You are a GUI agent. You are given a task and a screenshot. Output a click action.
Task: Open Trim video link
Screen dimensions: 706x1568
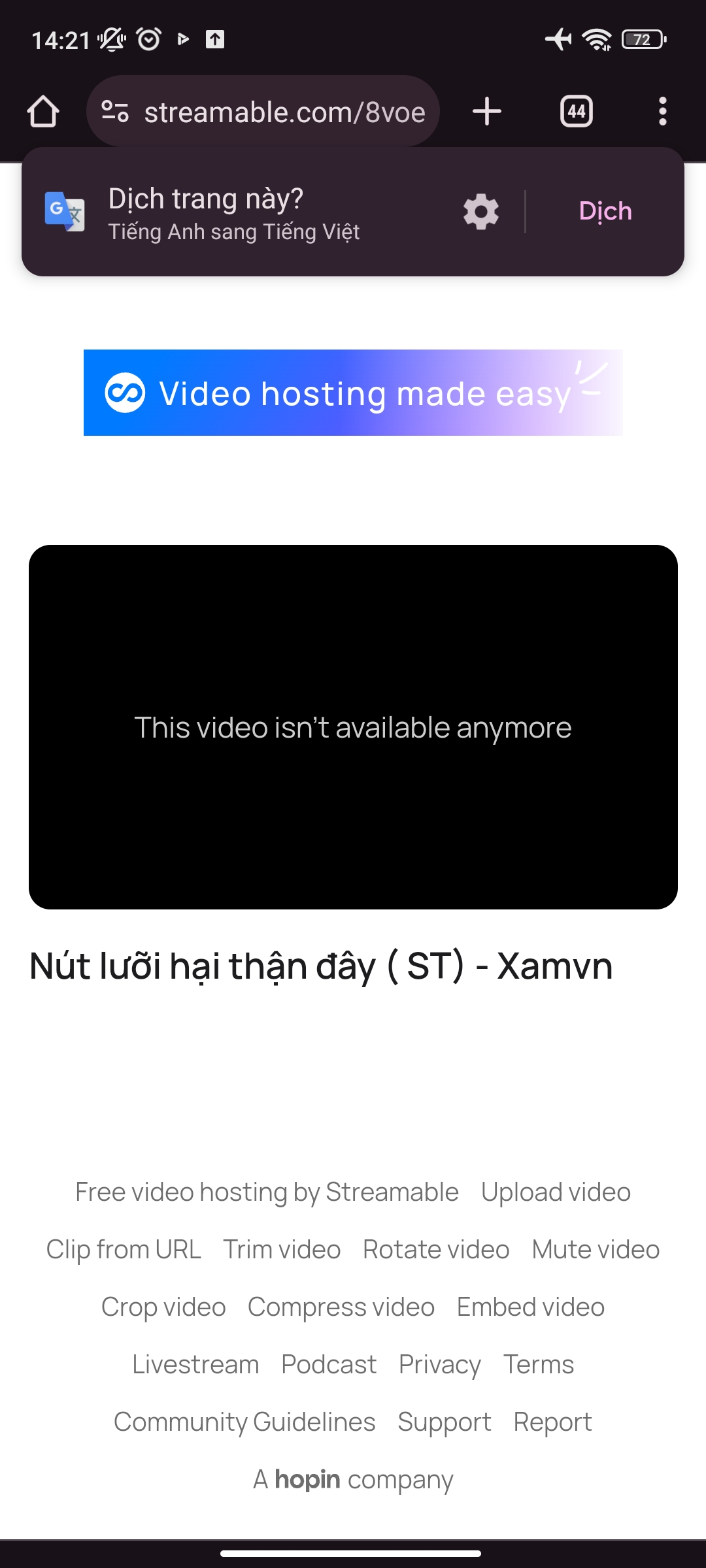coord(282,1250)
